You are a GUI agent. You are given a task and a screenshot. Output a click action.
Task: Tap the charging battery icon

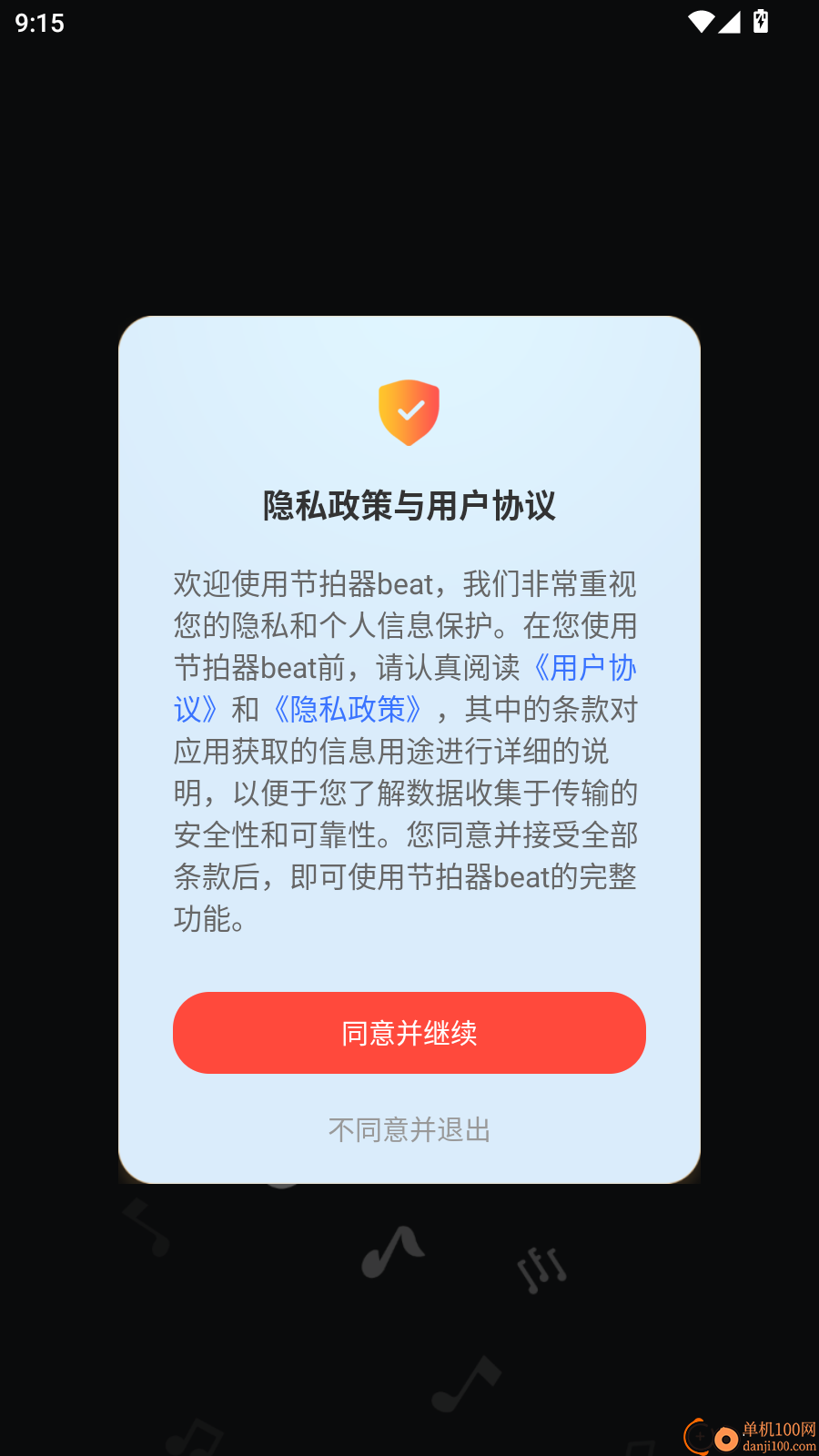coord(760,22)
